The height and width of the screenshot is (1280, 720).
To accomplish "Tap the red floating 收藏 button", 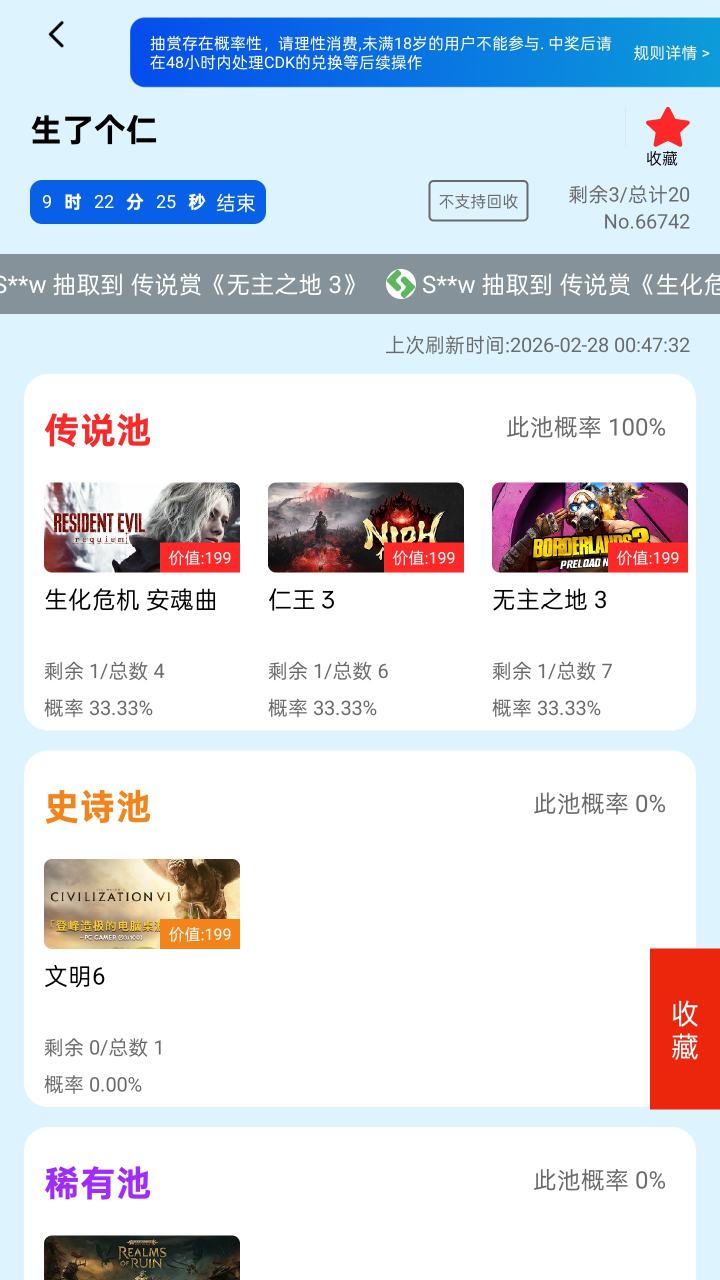I will click(685, 1029).
